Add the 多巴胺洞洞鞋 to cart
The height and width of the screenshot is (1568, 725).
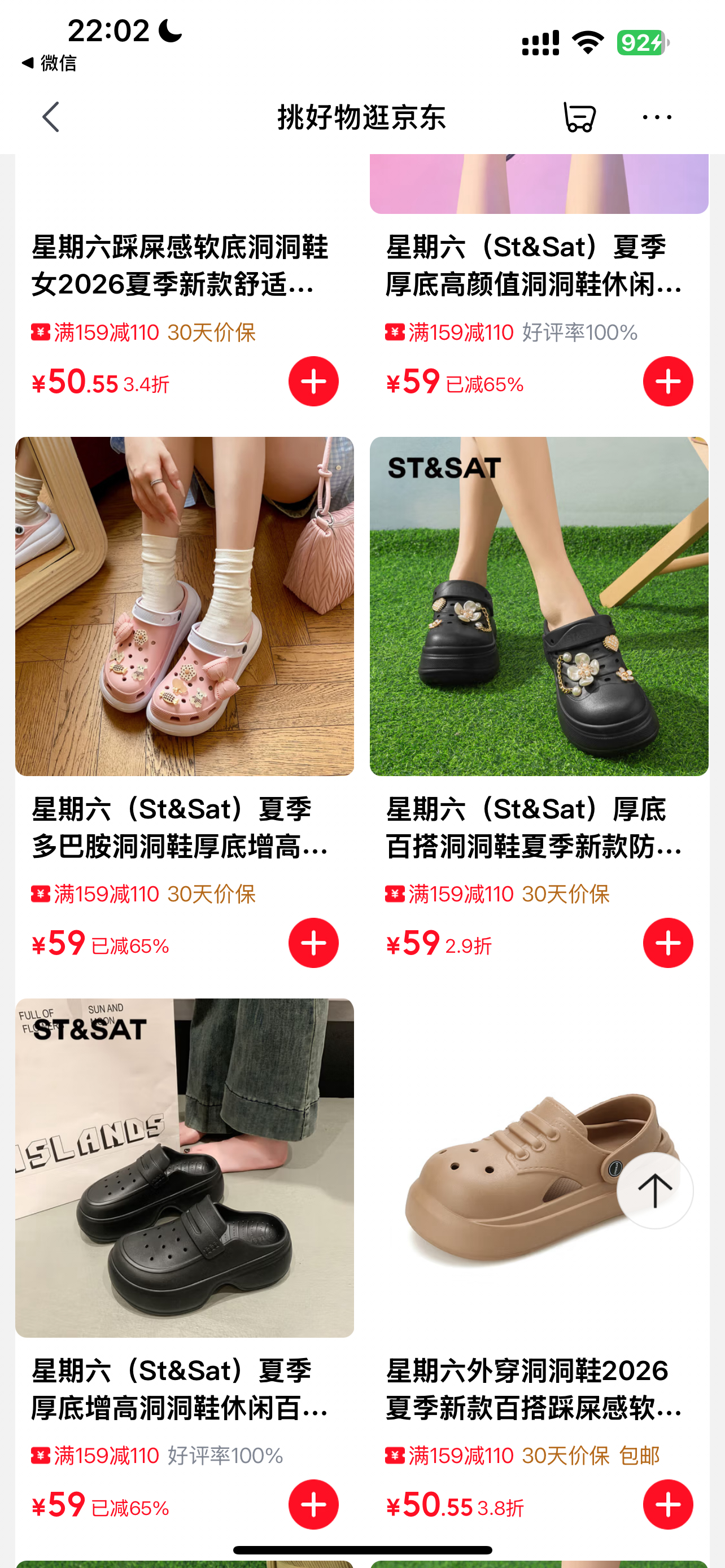coord(313,943)
